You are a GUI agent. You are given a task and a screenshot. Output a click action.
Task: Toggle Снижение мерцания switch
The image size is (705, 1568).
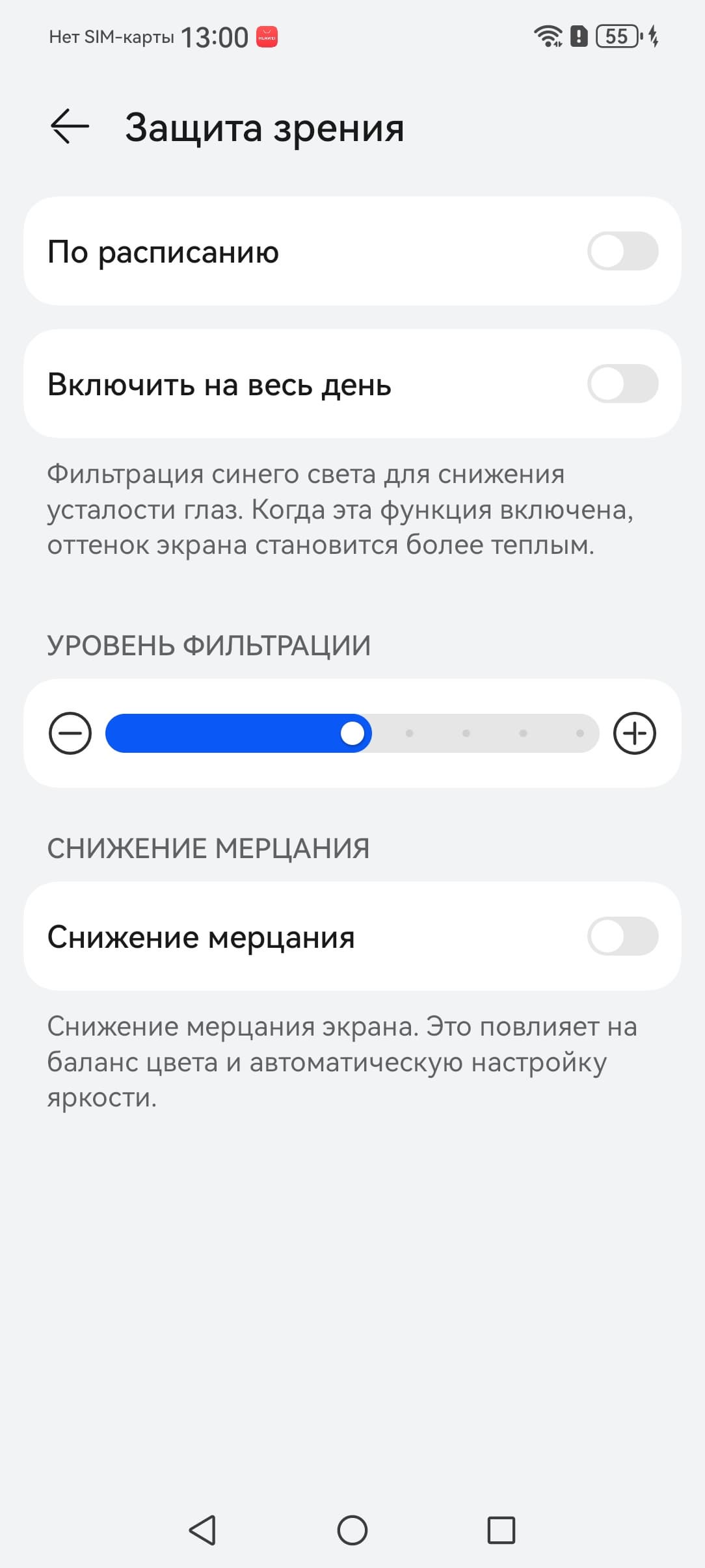pyautogui.click(x=622, y=936)
